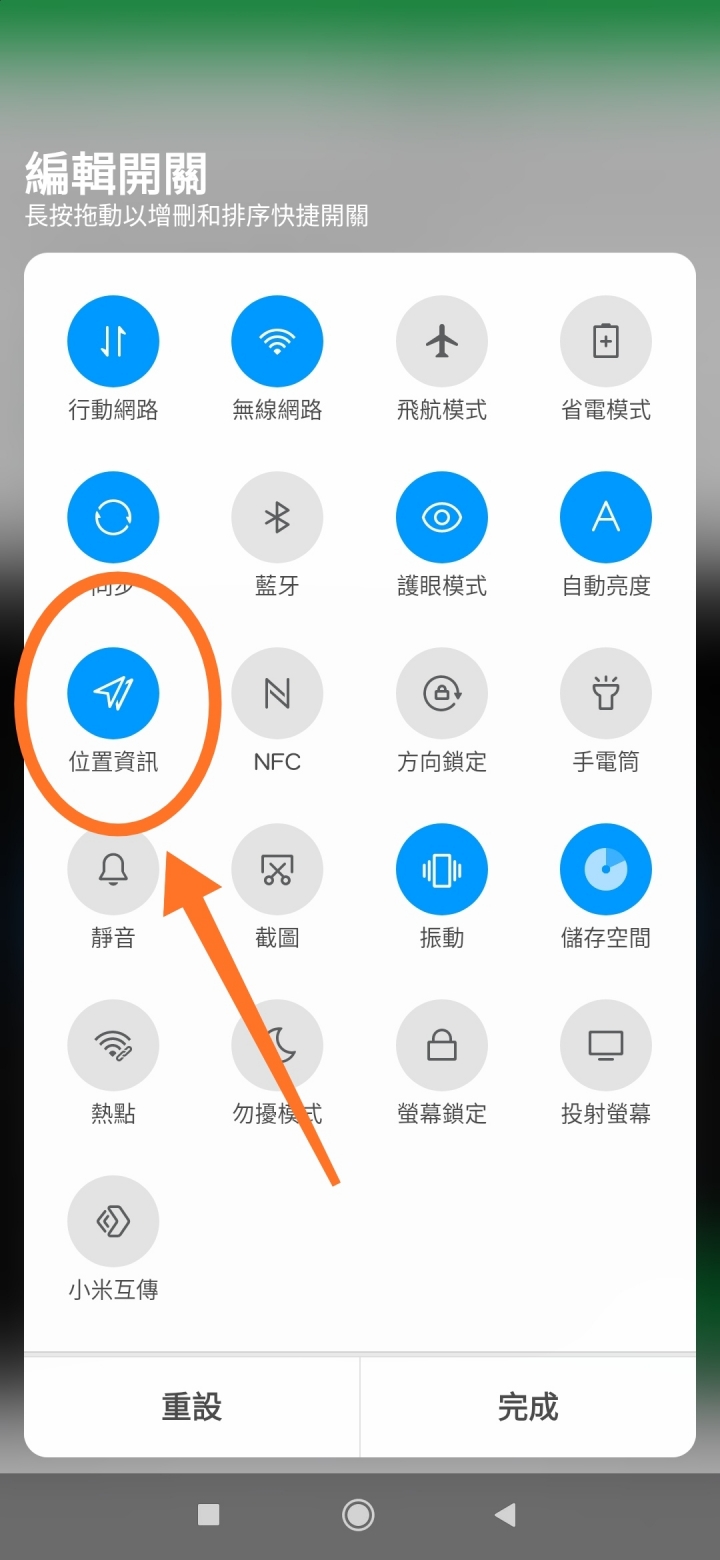The width and height of the screenshot is (720, 1560).
Task: Turn on the 手電筒 flashlight
Action: tap(605, 694)
